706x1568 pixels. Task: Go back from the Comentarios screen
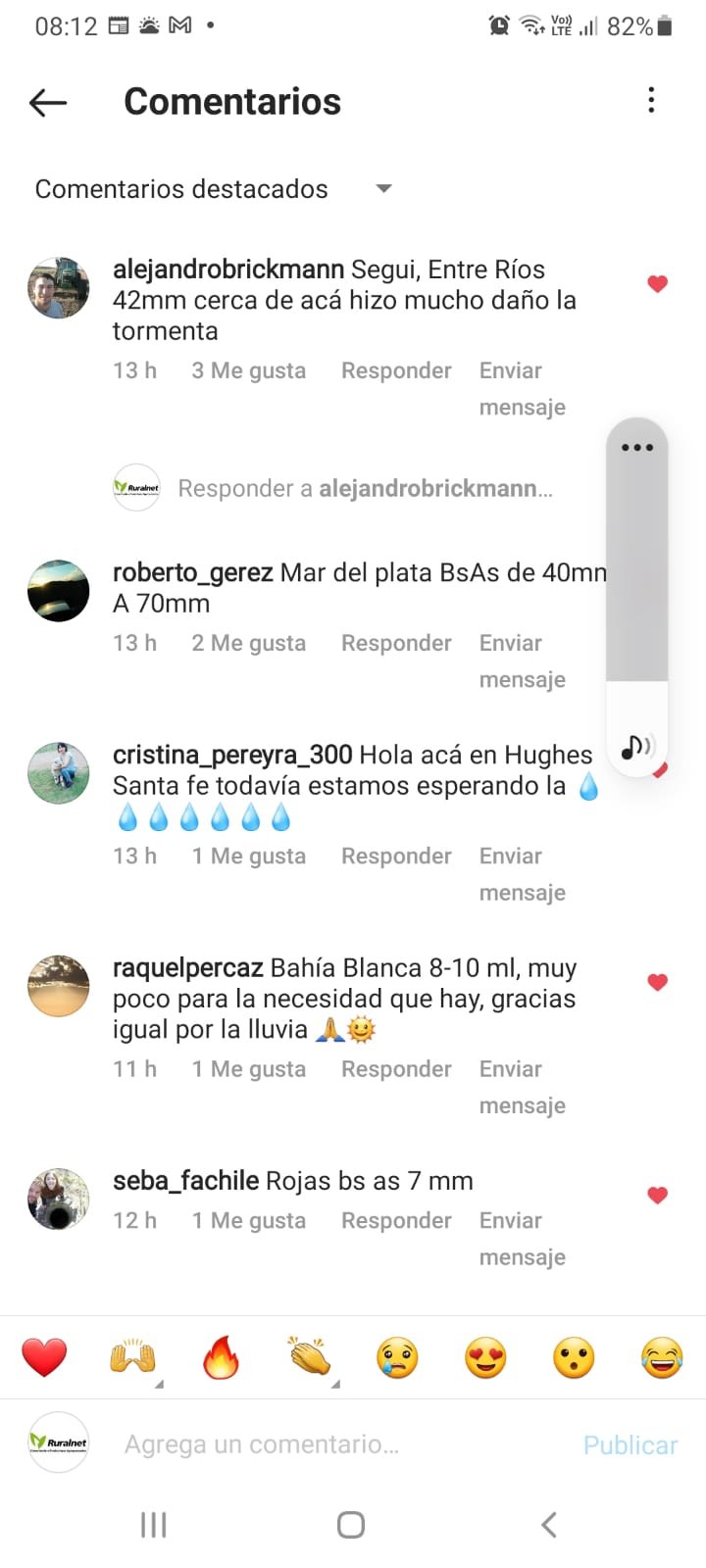coord(48,102)
